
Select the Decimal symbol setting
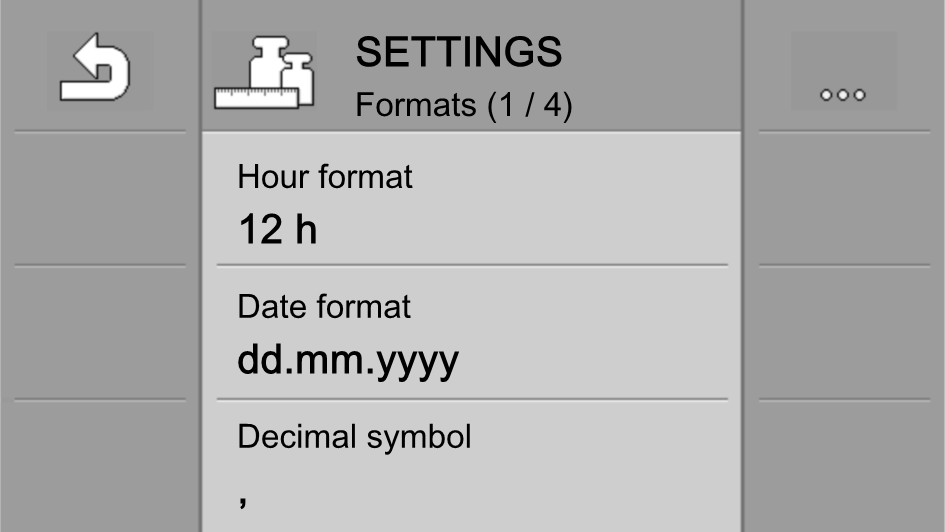point(471,465)
